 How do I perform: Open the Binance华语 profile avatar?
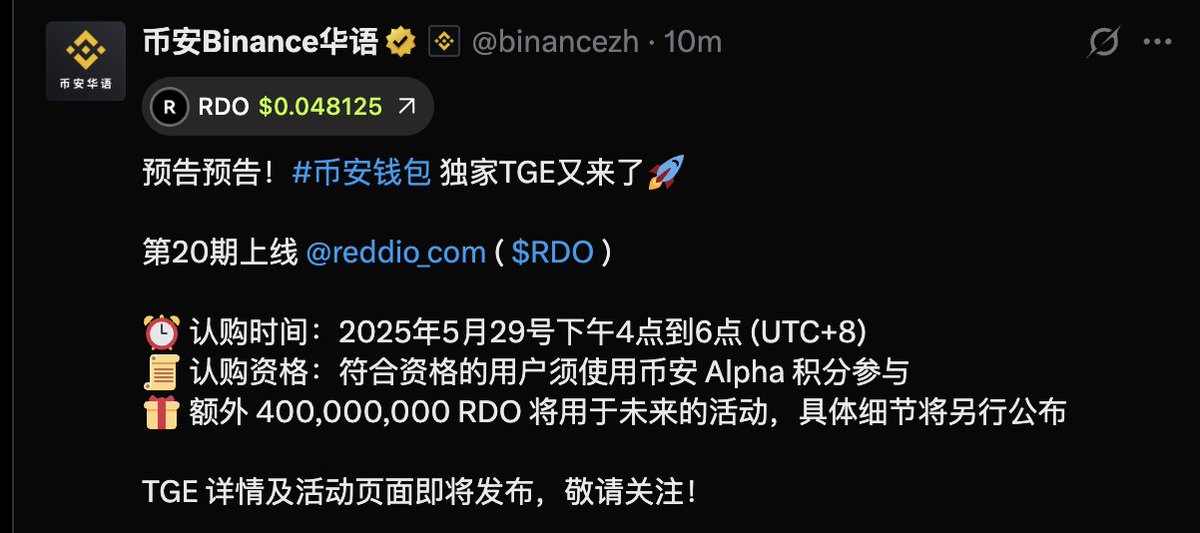pos(87,61)
